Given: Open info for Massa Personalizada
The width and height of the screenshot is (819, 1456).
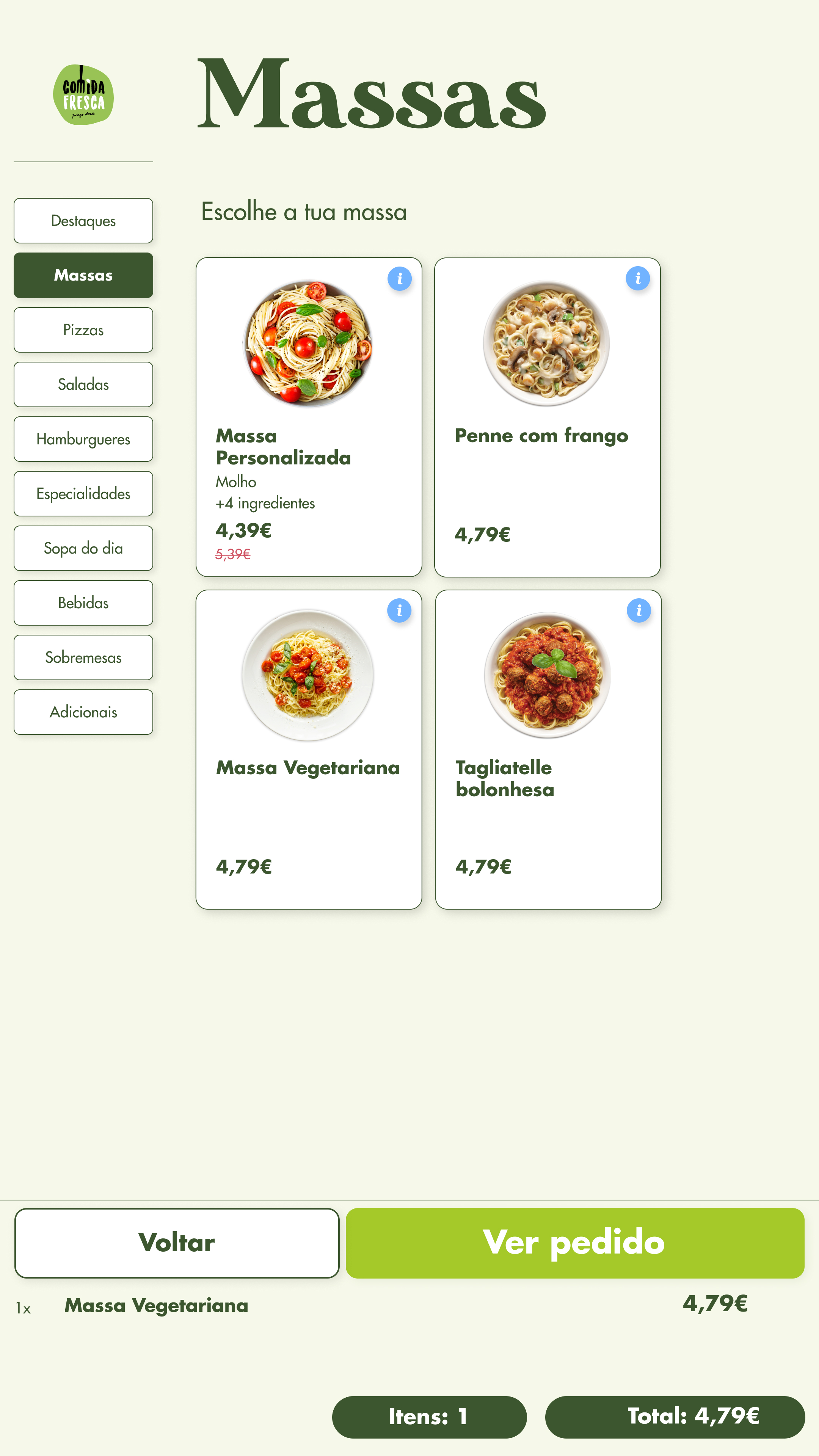Looking at the screenshot, I should [400, 279].
